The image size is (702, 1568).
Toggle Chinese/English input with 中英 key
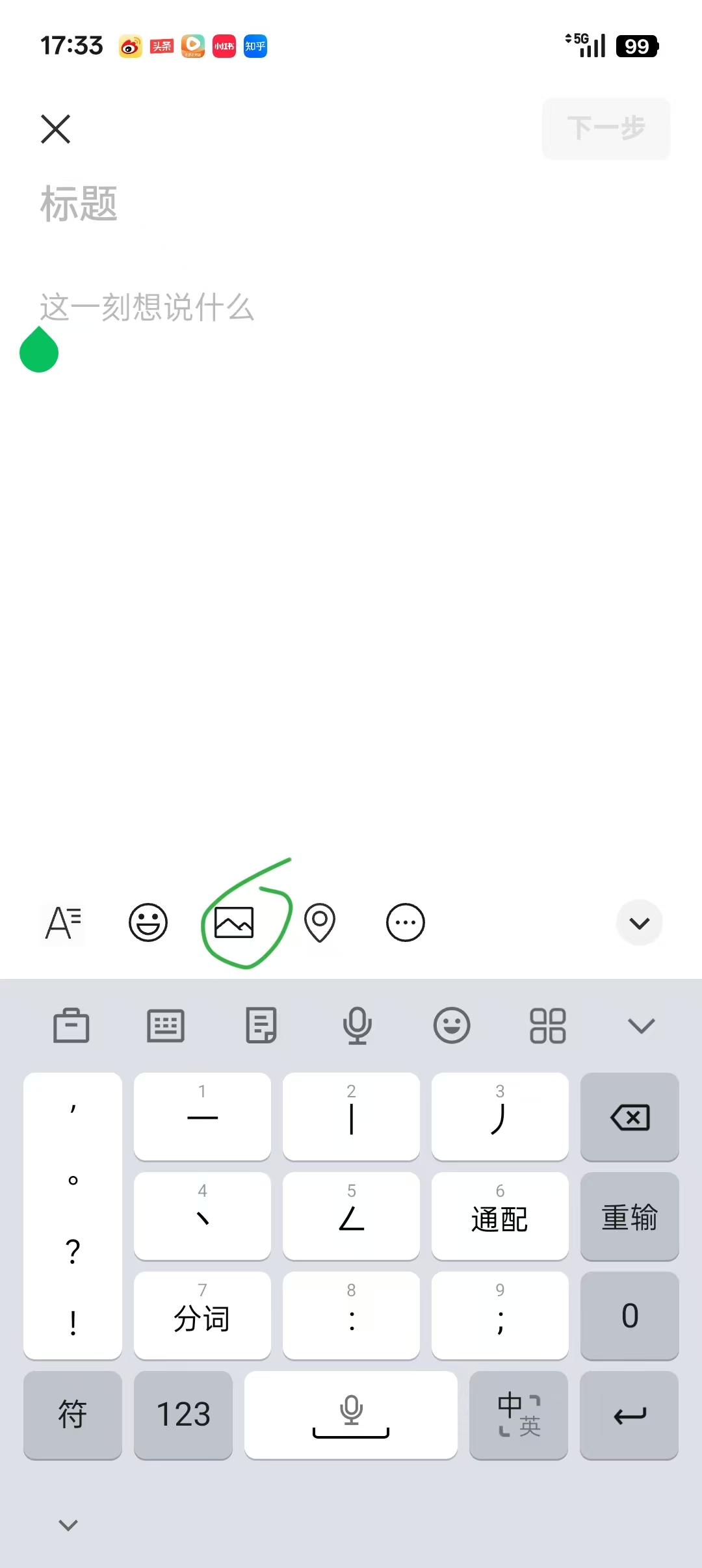[519, 1415]
